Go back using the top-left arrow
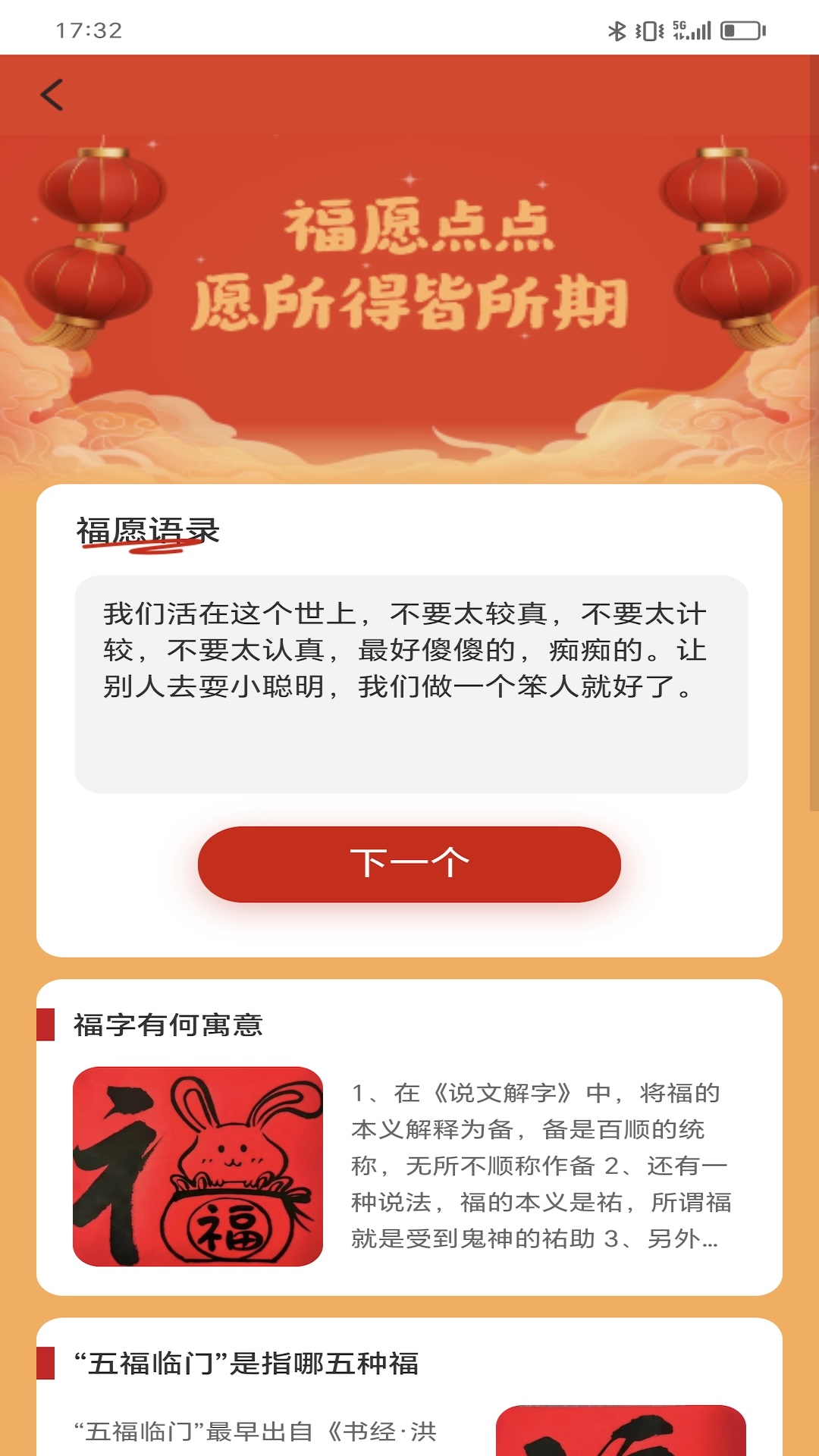This screenshot has width=819, height=1456. [x=52, y=96]
